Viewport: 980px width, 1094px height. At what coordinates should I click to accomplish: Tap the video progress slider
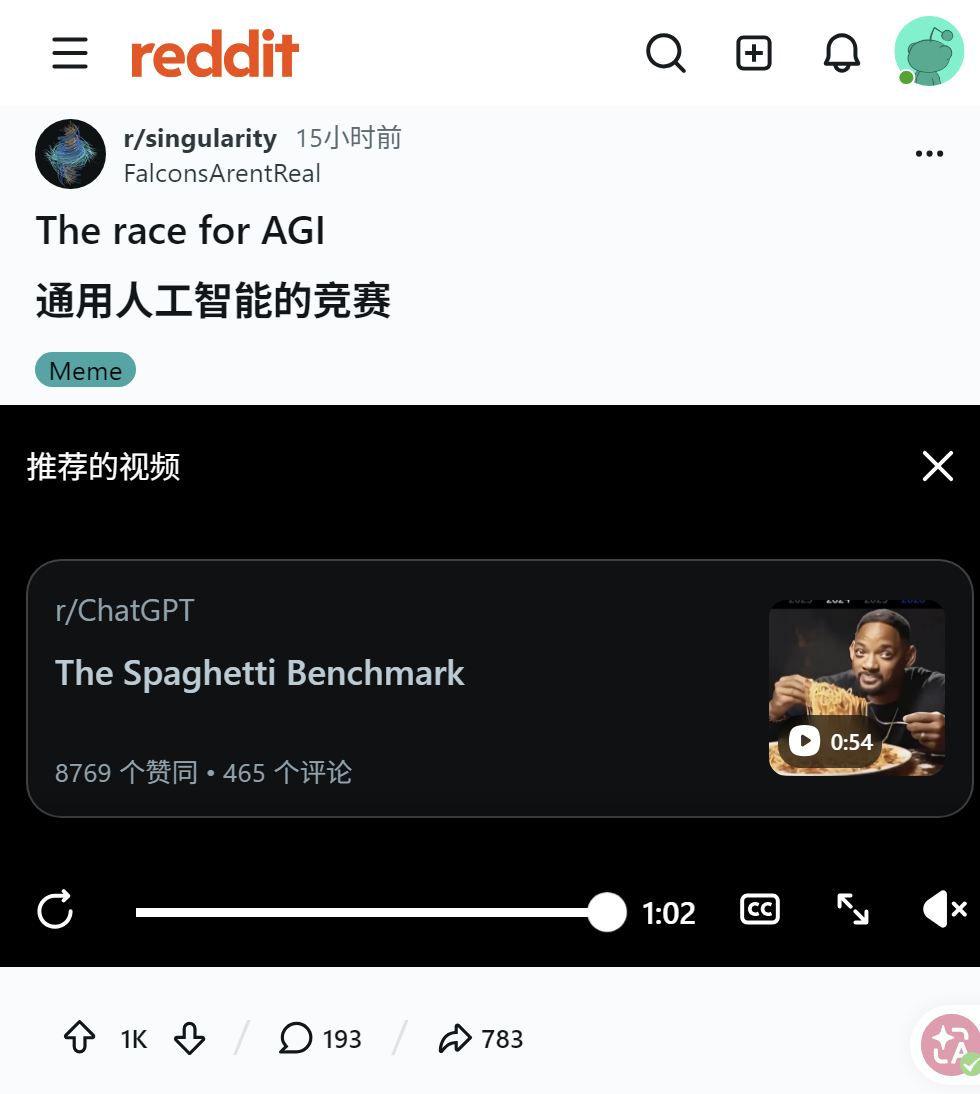(381, 912)
